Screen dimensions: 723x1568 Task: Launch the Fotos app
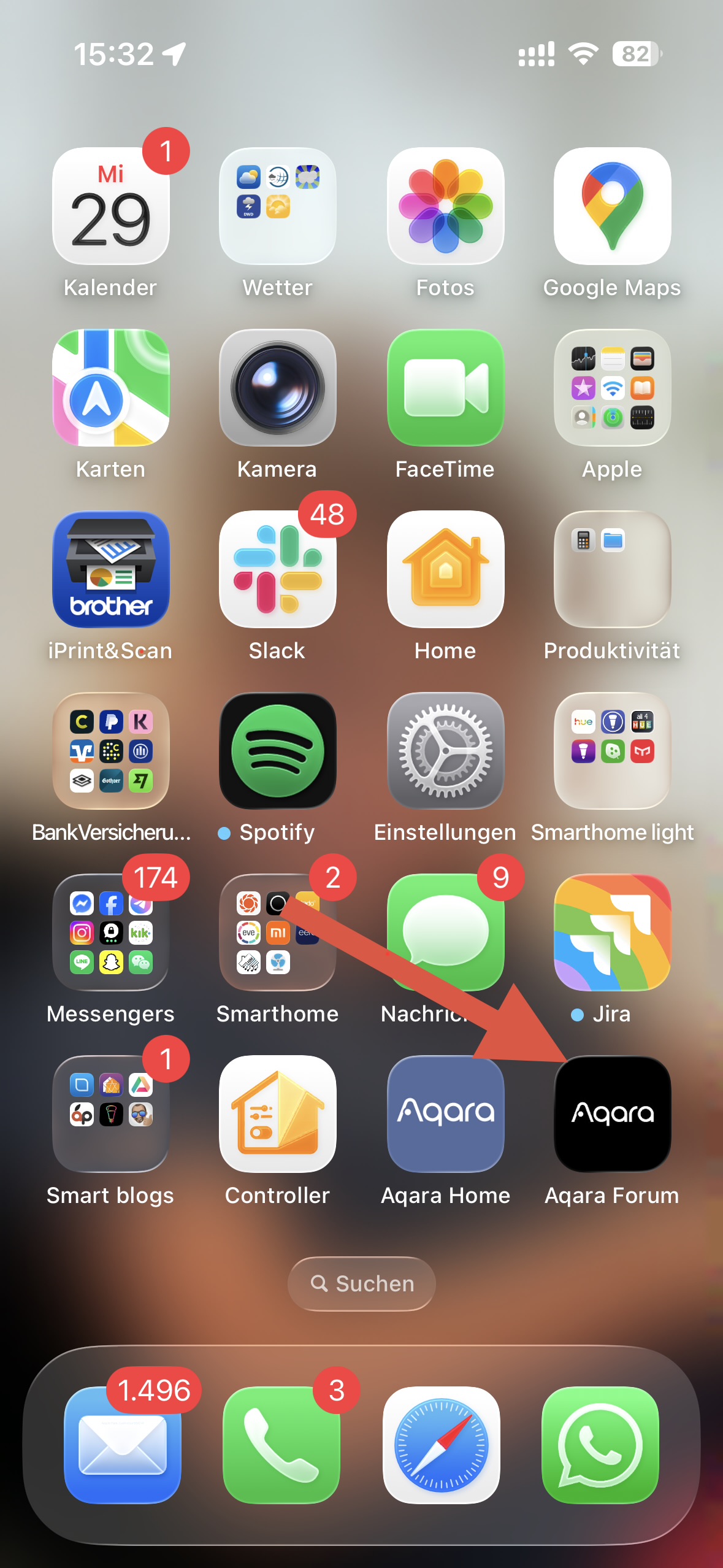click(x=445, y=206)
